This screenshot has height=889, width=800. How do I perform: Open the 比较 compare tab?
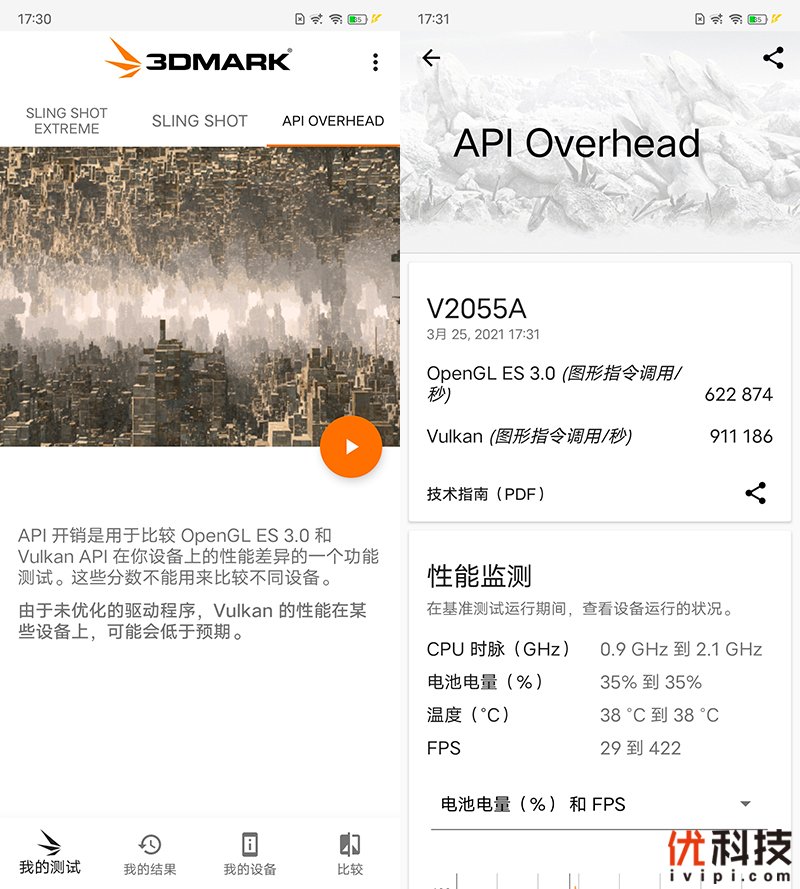click(350, 853)
